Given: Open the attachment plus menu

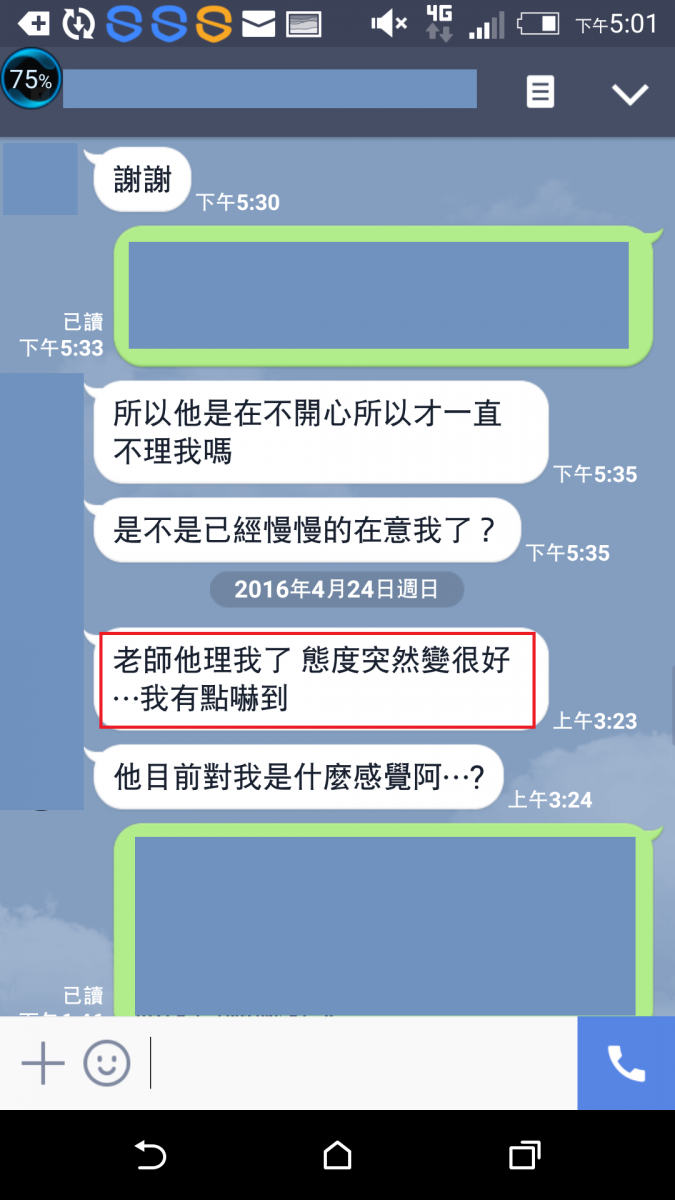Looking at the screenshot, I should click(x=43, y=1063).
